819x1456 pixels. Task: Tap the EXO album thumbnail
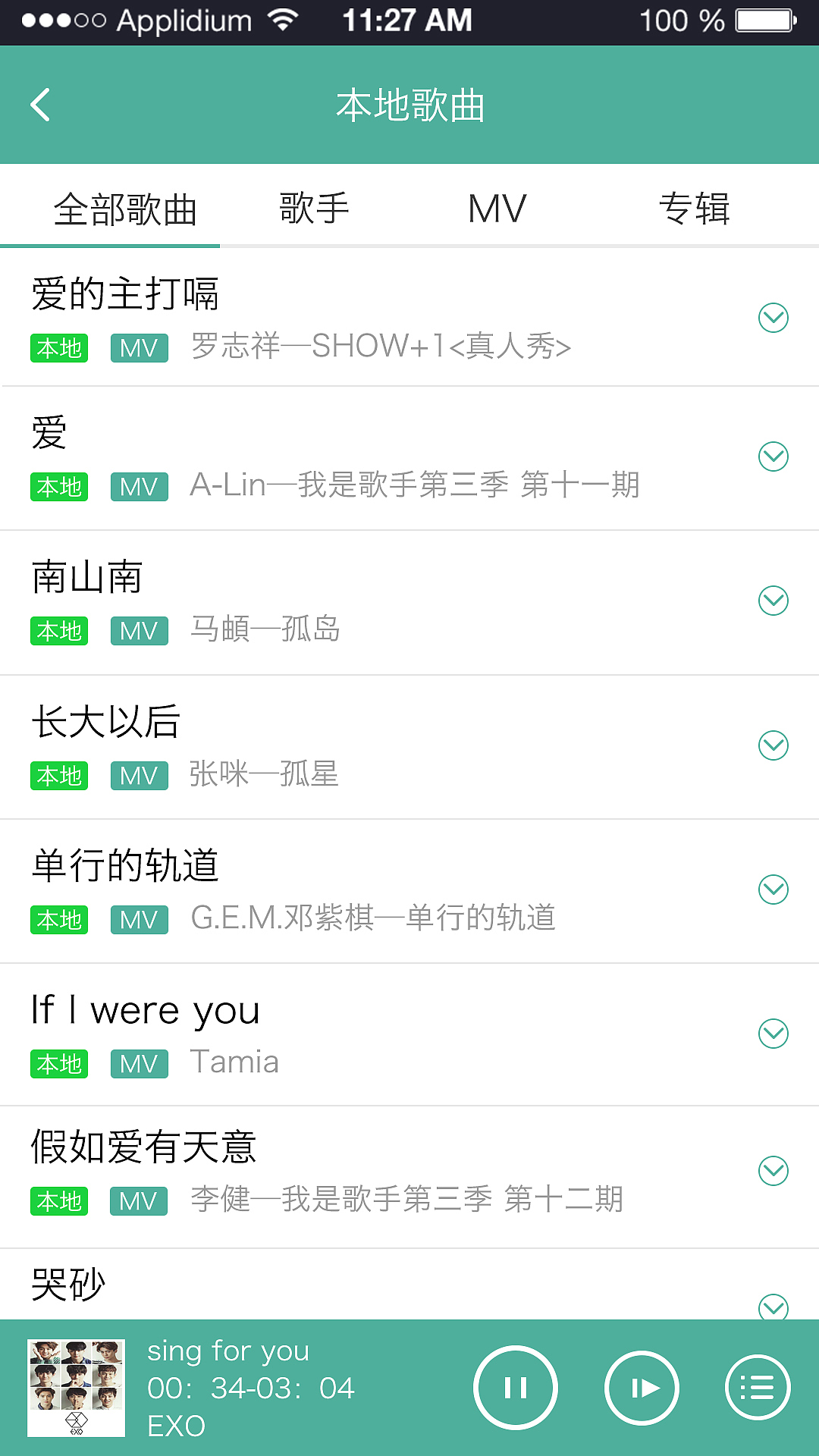[x=76, y=1388]
